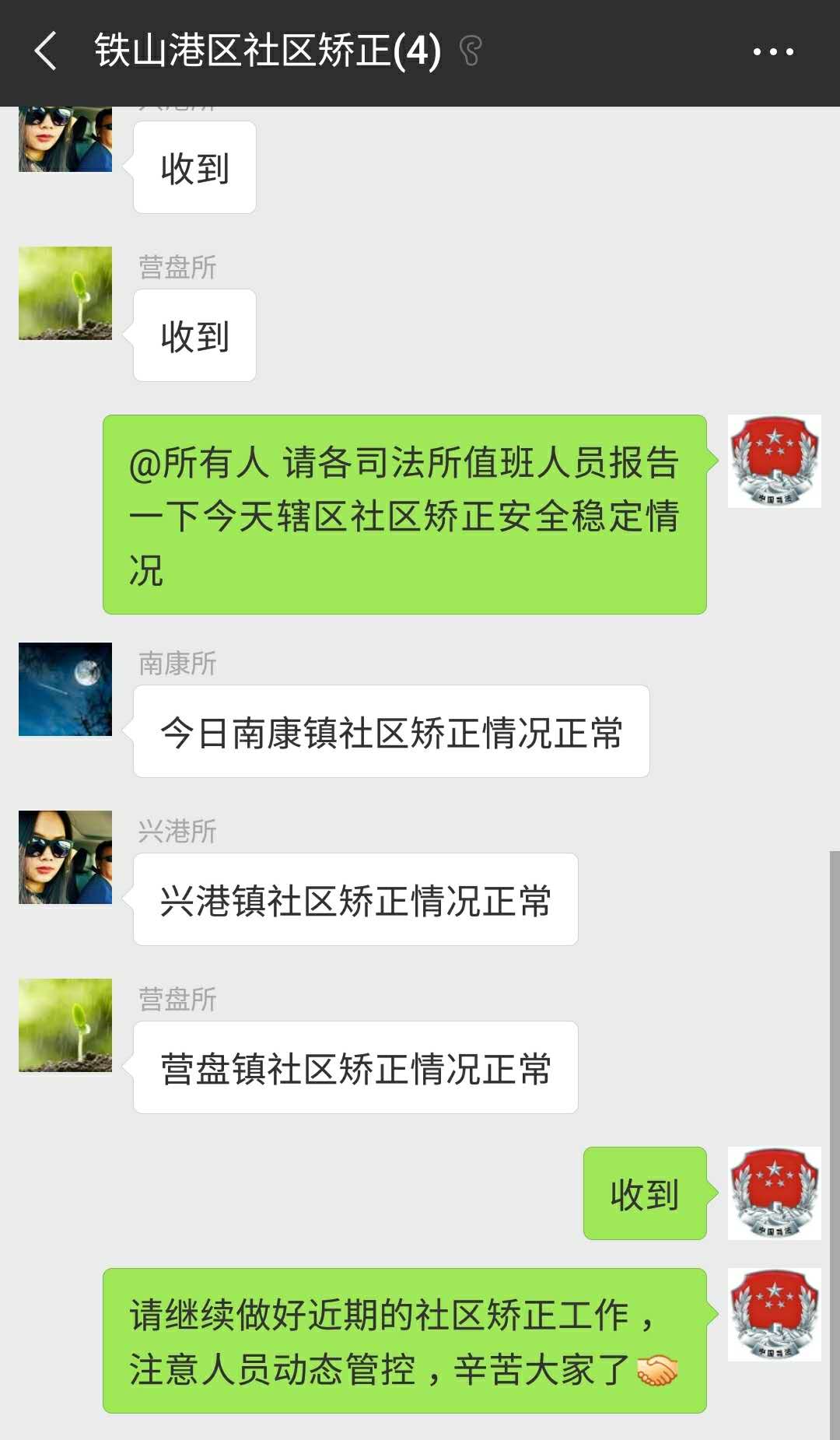Image resolution: width=840 pixels, height=1440 pixels.
Task: Tap the 南康所 sender's moon avatar
Action: point(65,689)
